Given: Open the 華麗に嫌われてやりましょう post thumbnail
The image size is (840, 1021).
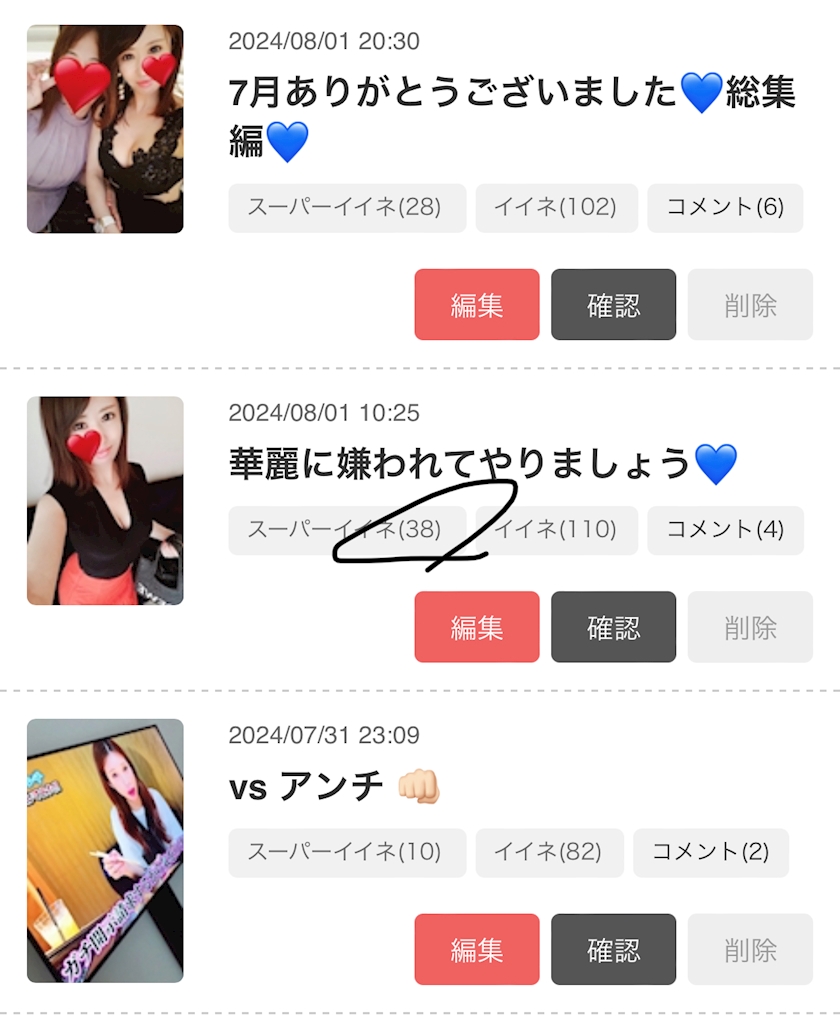Looking at the screenshot, I should pos(105,500).
